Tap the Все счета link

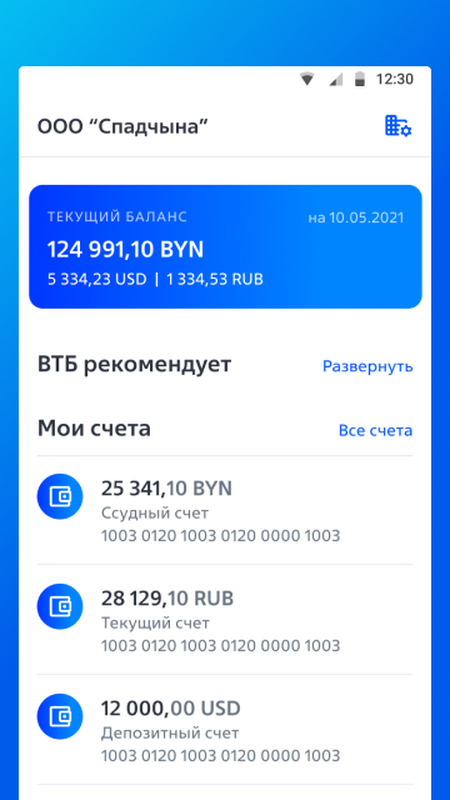(x=376, y=431)
